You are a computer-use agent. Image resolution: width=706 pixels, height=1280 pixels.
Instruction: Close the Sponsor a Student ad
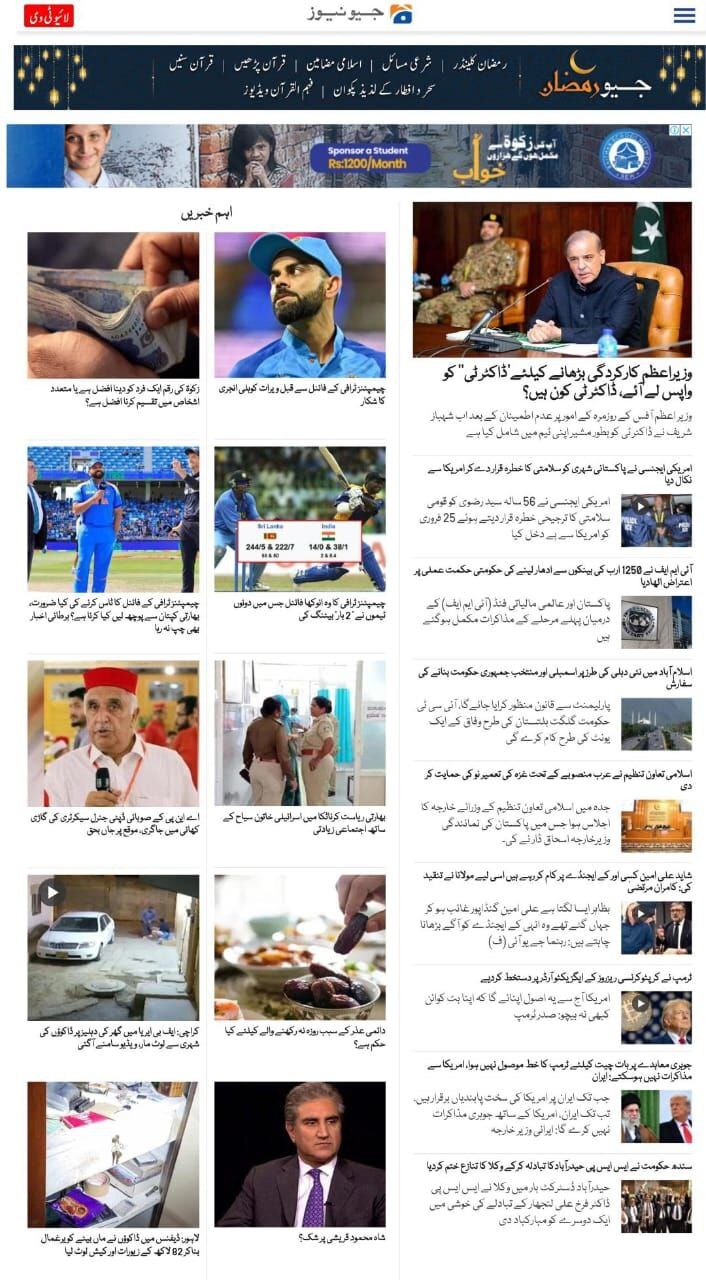pos(685,130)
